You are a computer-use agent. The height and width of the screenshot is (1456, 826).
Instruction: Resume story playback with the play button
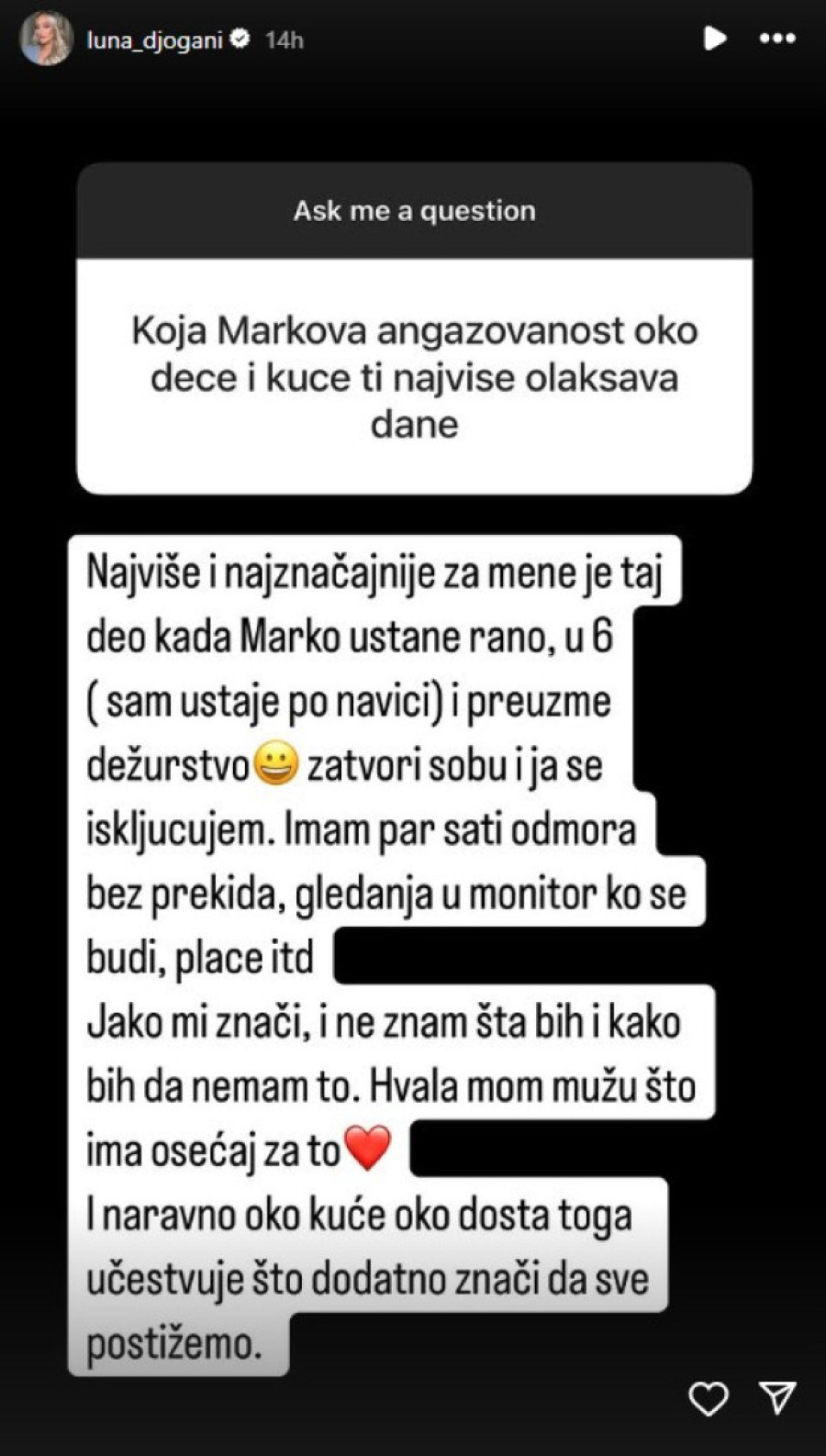[x=714, y=39]
